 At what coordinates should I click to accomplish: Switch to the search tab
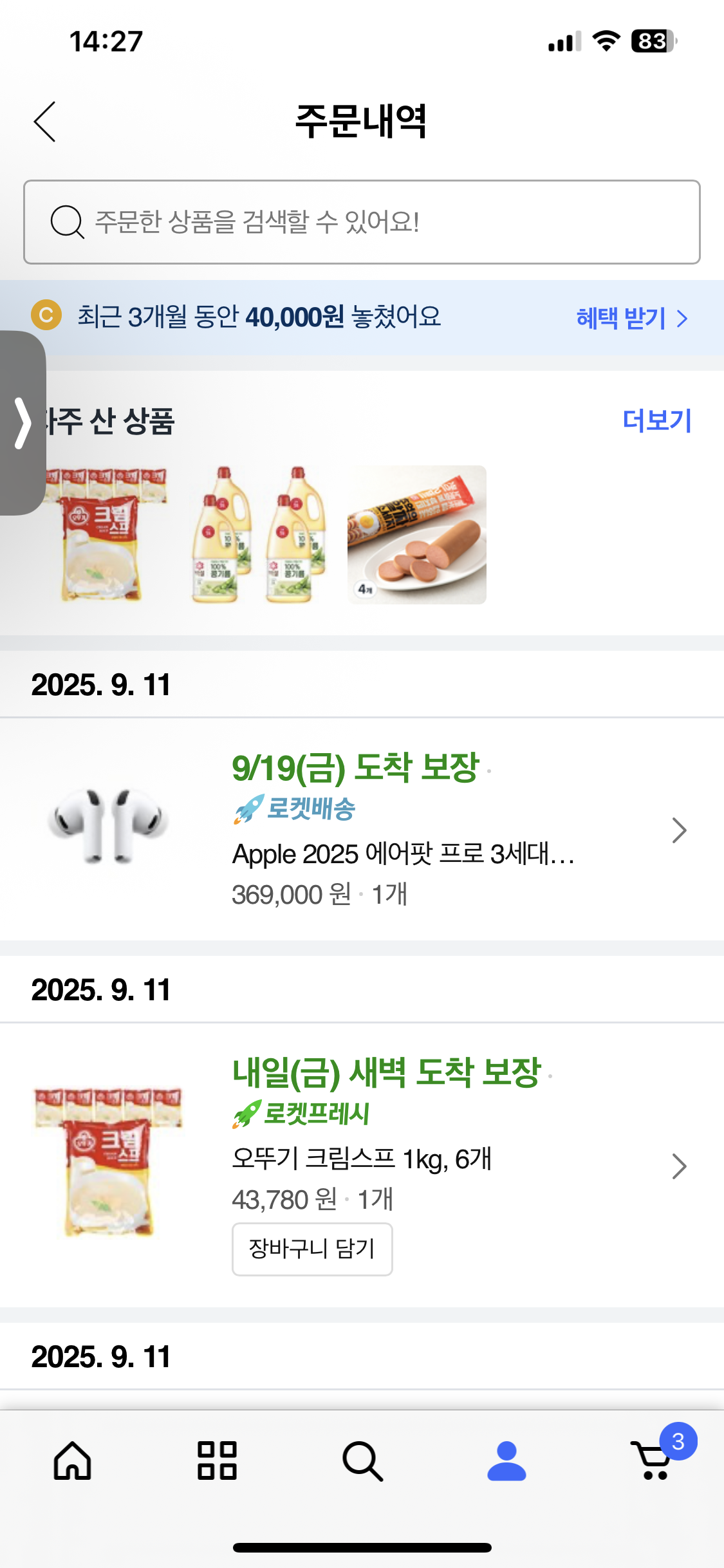(x=362, y=1460)
